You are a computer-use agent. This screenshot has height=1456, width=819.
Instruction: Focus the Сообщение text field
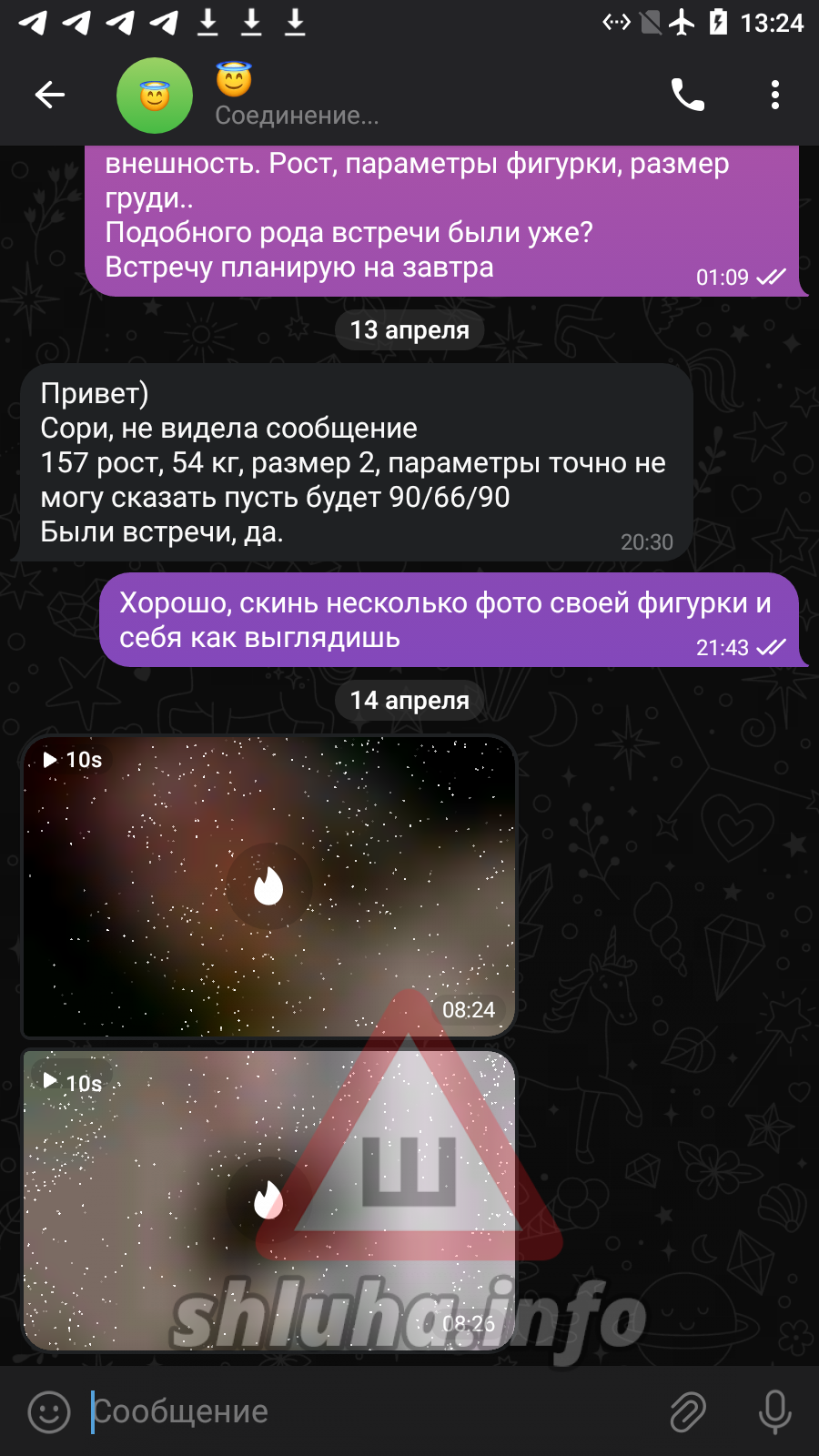coord(364,1411)
